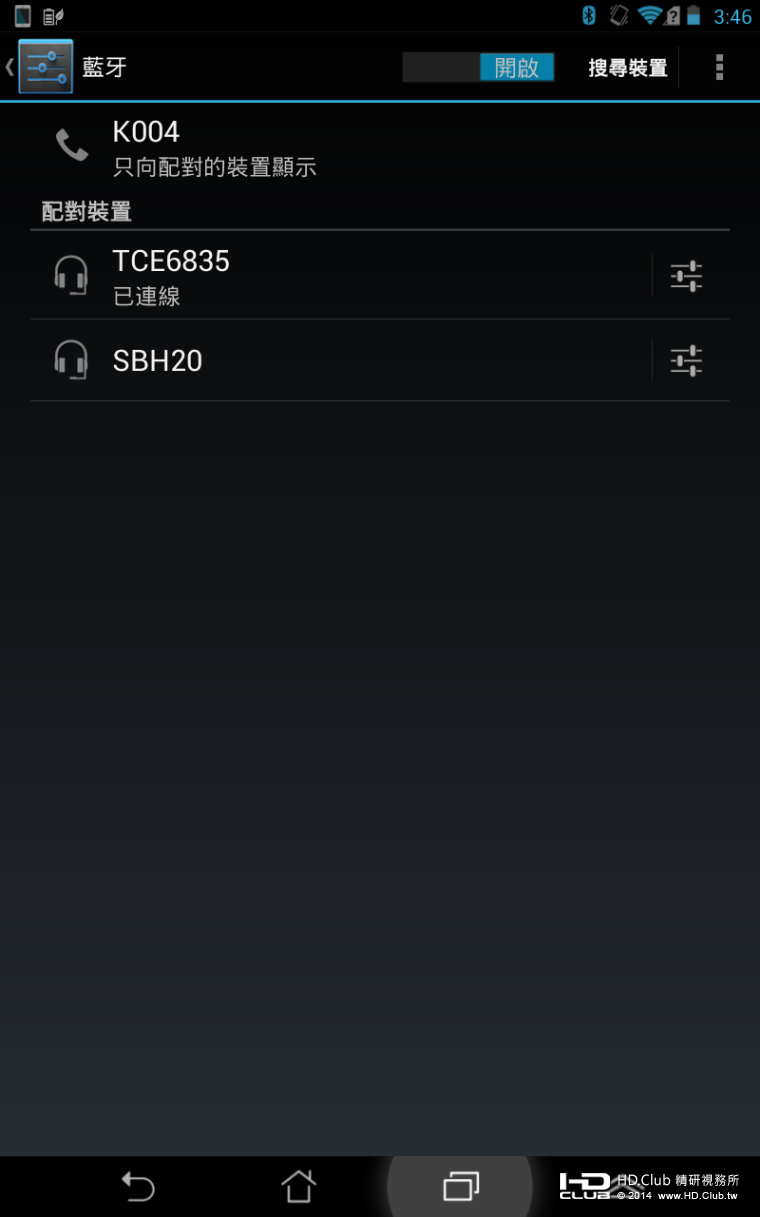Go back with system back button
Screen dimensions: 760x1217
coord(138,1186)
